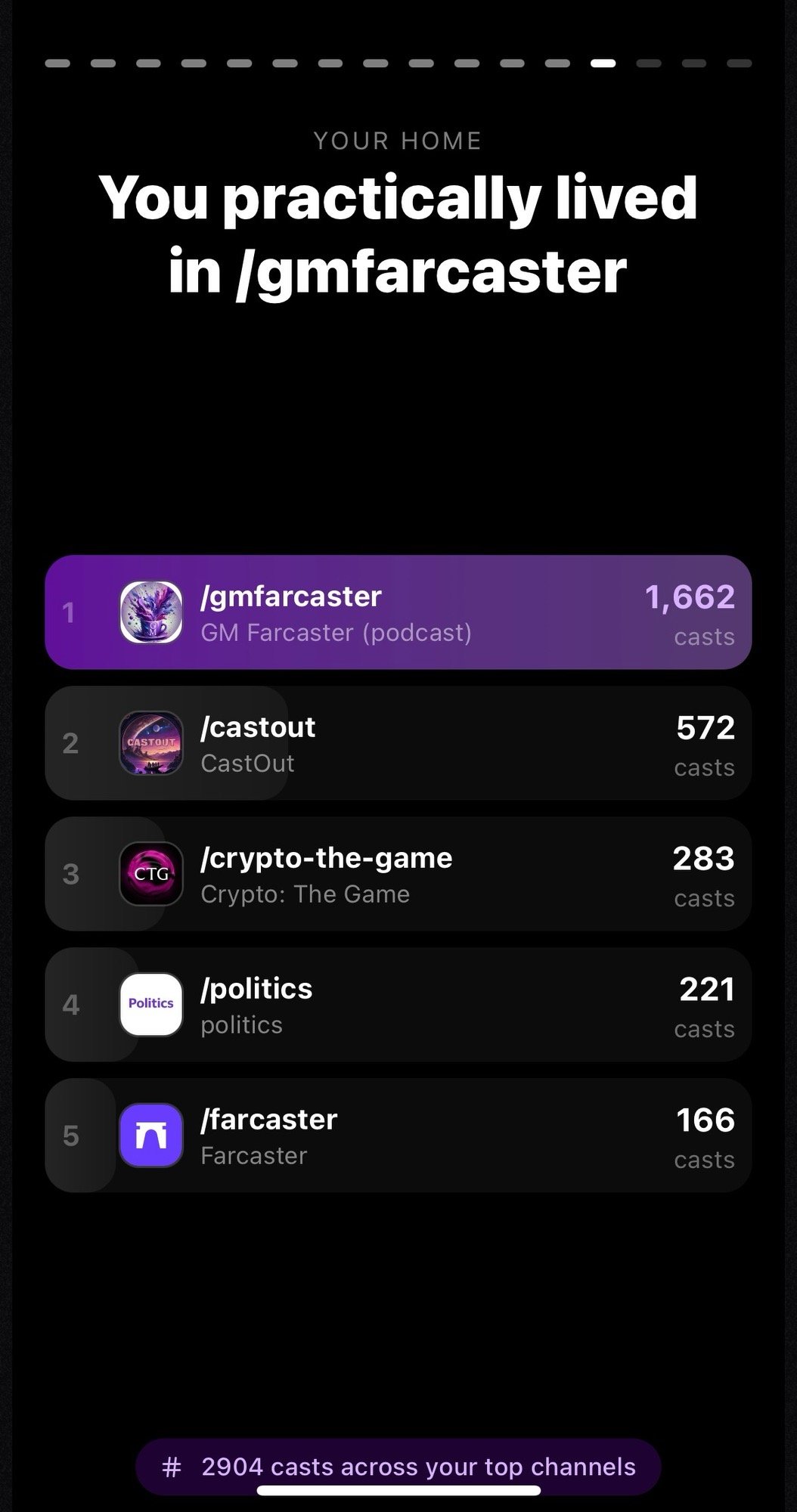Open the /politics channel row
This screenshot has width=797, height=1512.
[398, 1005]
